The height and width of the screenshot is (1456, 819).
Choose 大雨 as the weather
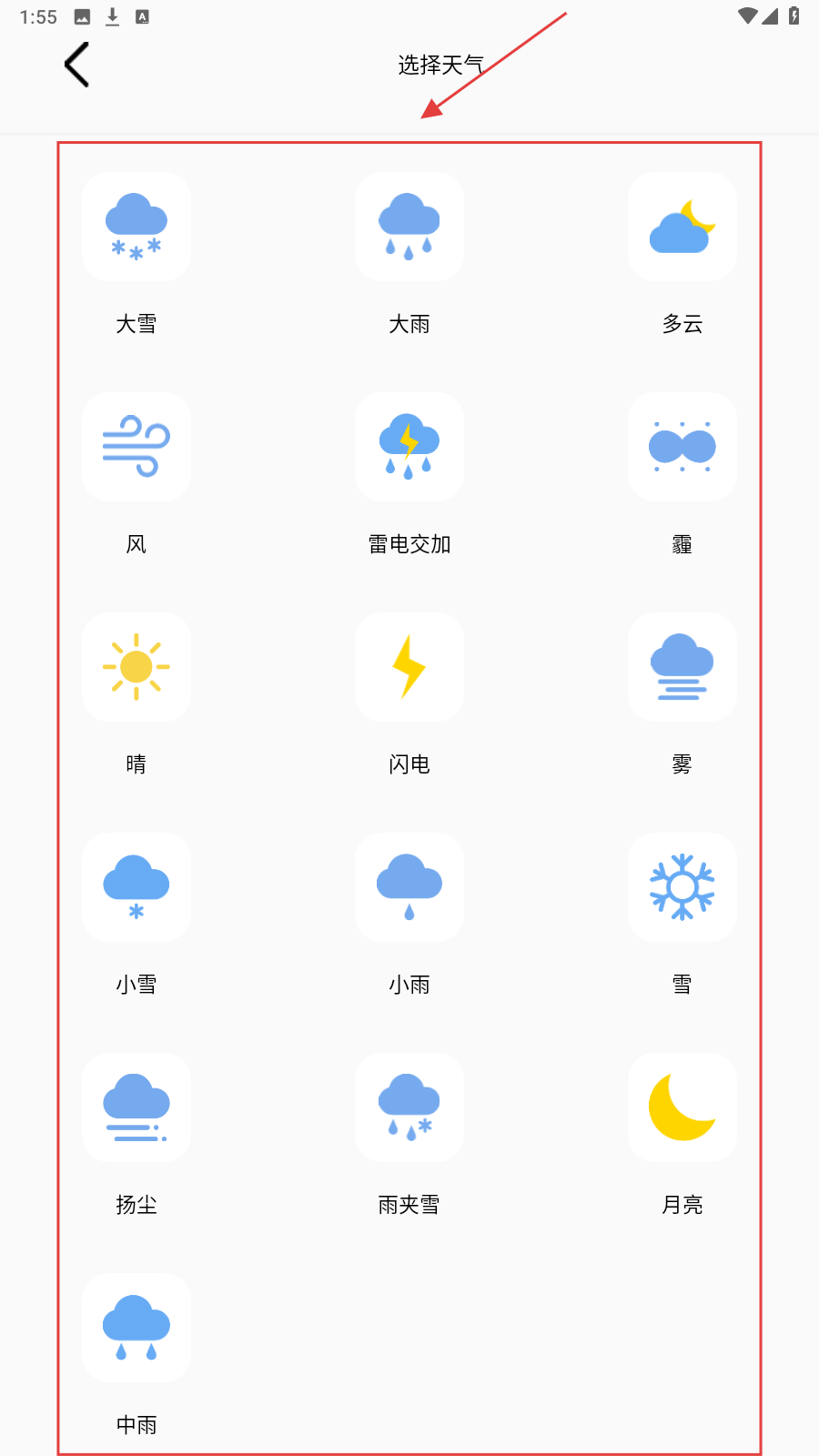tap(409, 227)
